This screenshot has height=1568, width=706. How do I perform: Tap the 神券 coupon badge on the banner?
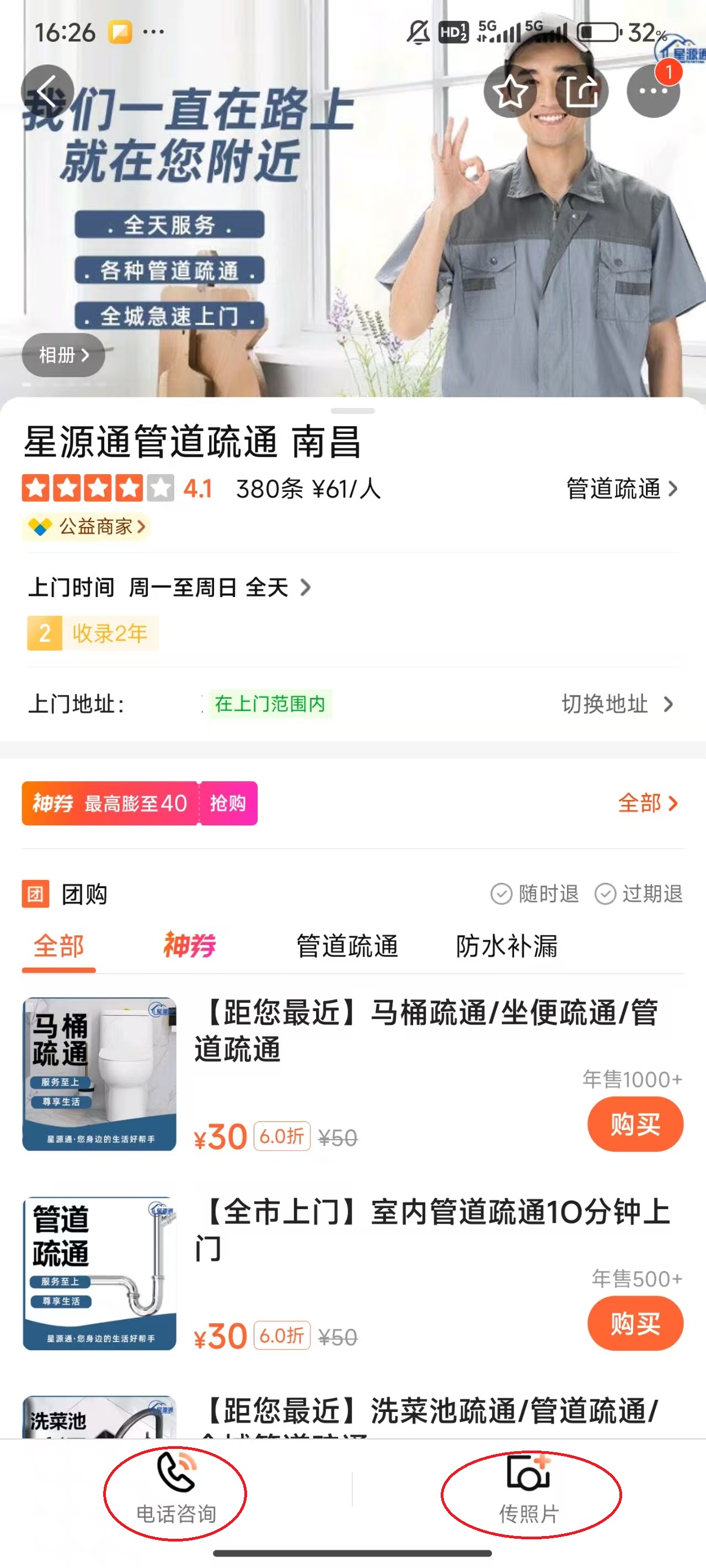point(52,803)
